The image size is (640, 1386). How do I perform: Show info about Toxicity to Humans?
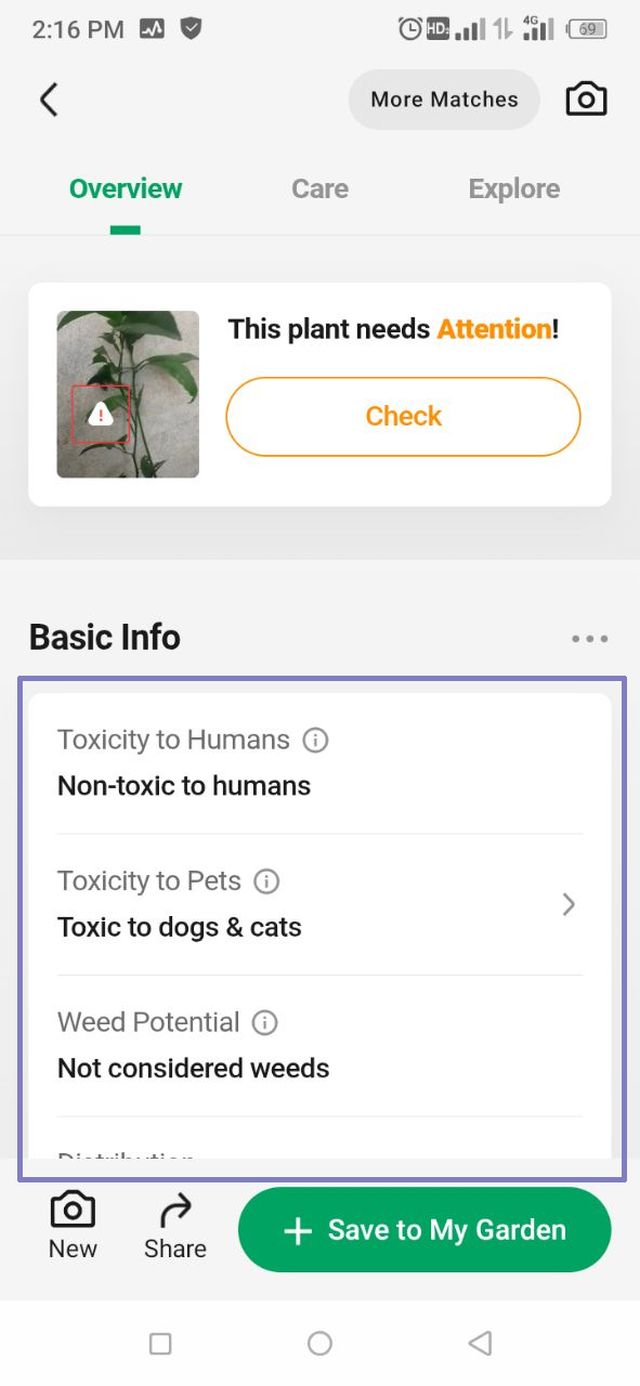point(315,740)
